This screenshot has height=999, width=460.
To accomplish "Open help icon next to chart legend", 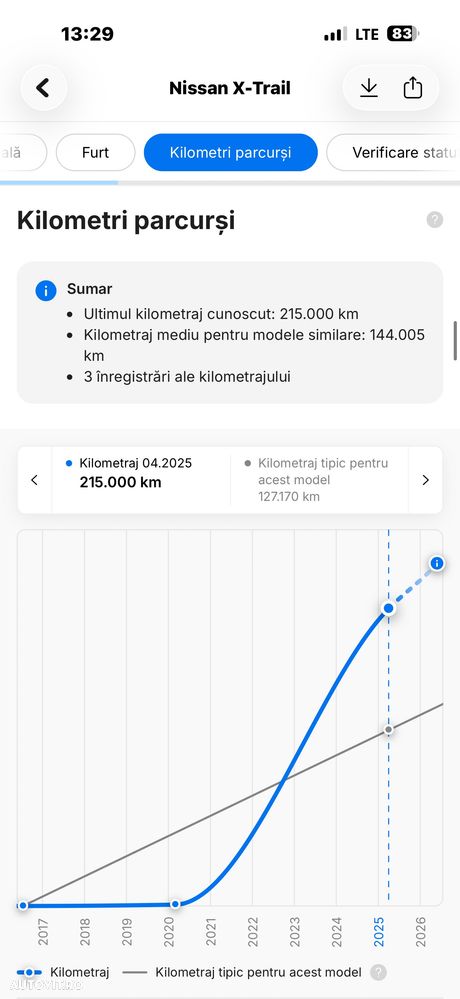I will pyautogui.click(x=378, y=972).
